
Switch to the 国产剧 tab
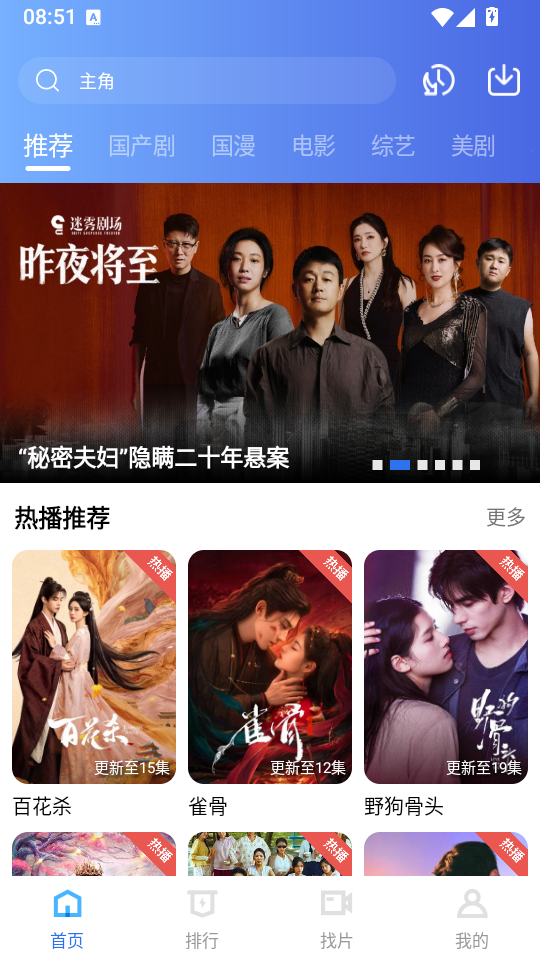[x=141, y=146]
